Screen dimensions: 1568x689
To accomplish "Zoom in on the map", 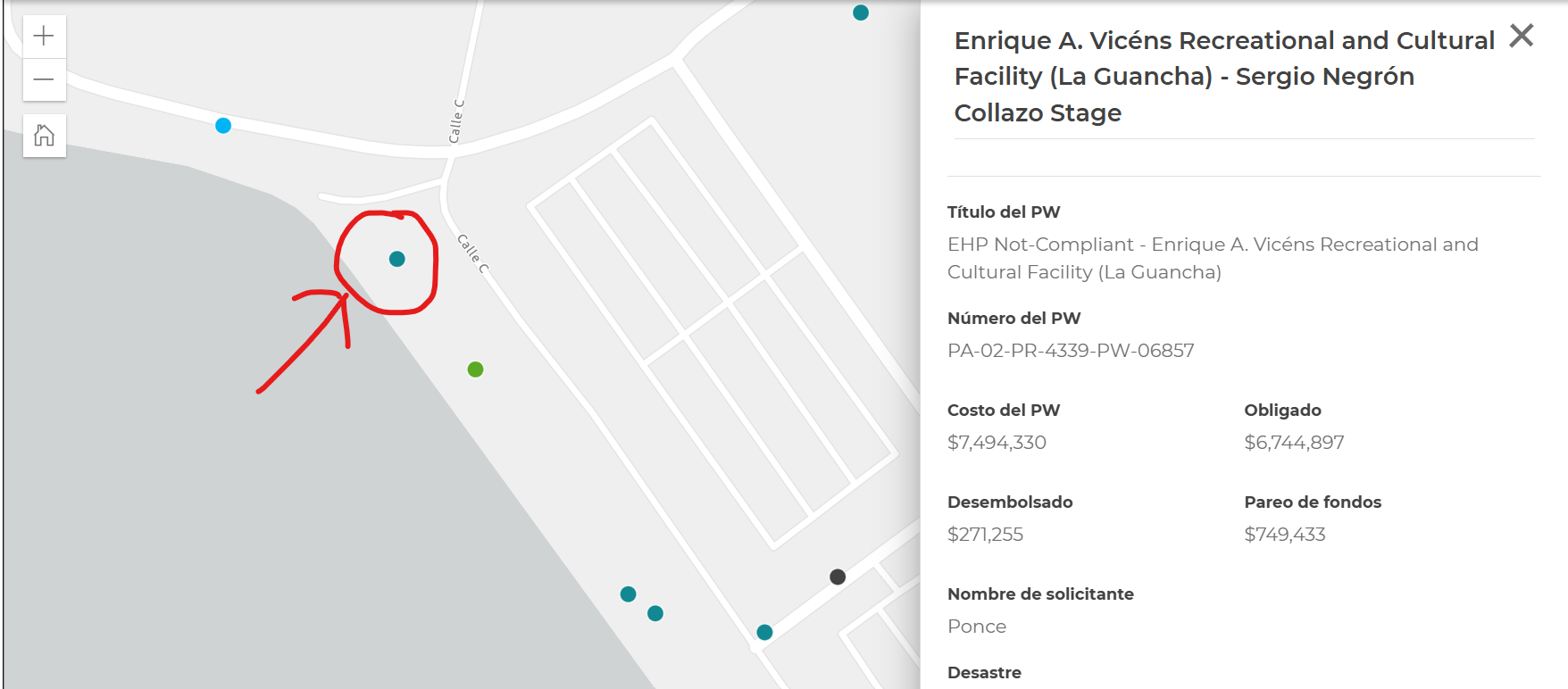I will pyautogui.click(x=44, y=37).
